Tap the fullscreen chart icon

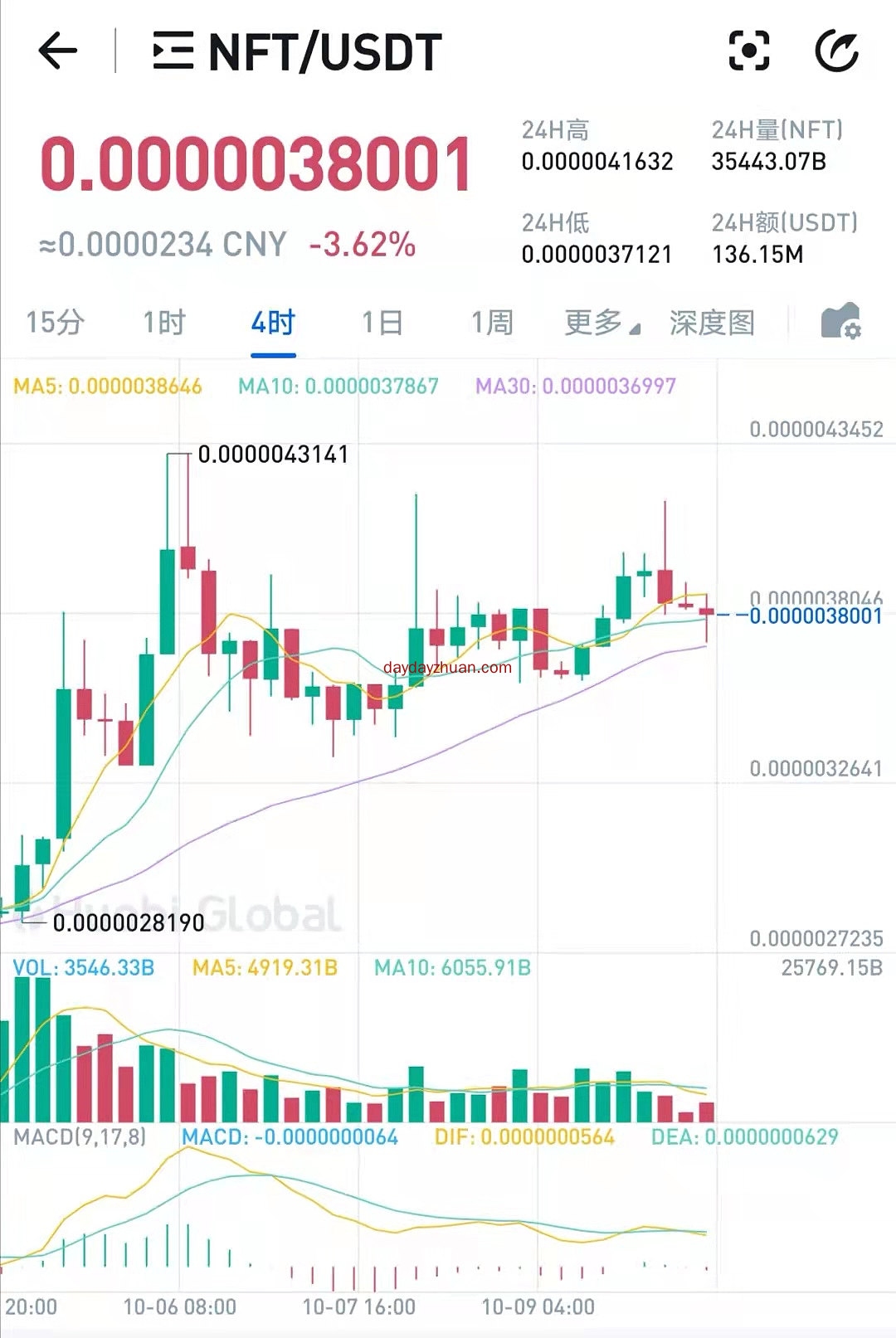[x=748, y=51]
